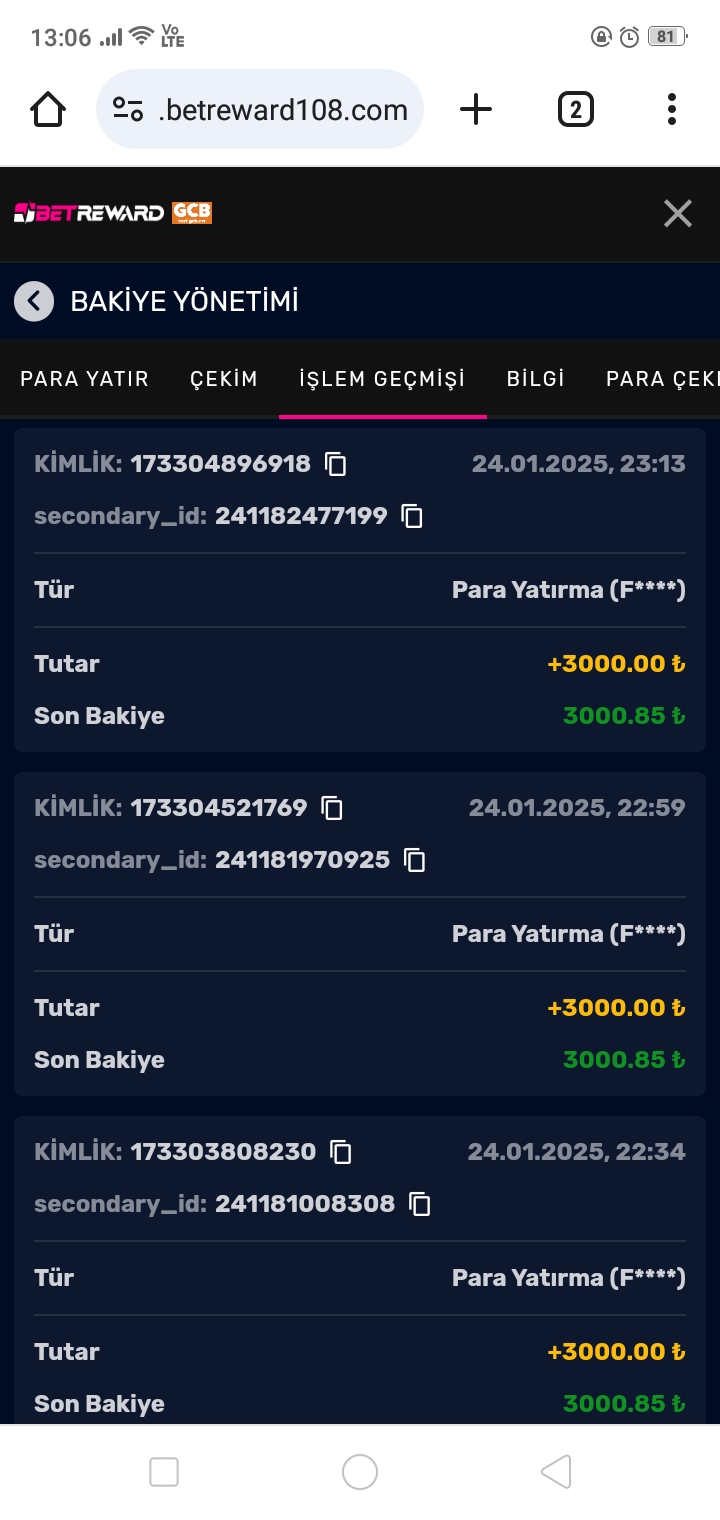Copy transaction ID 173304521769
Viewport: 720px width, 1520px height.
coord(332,808)
